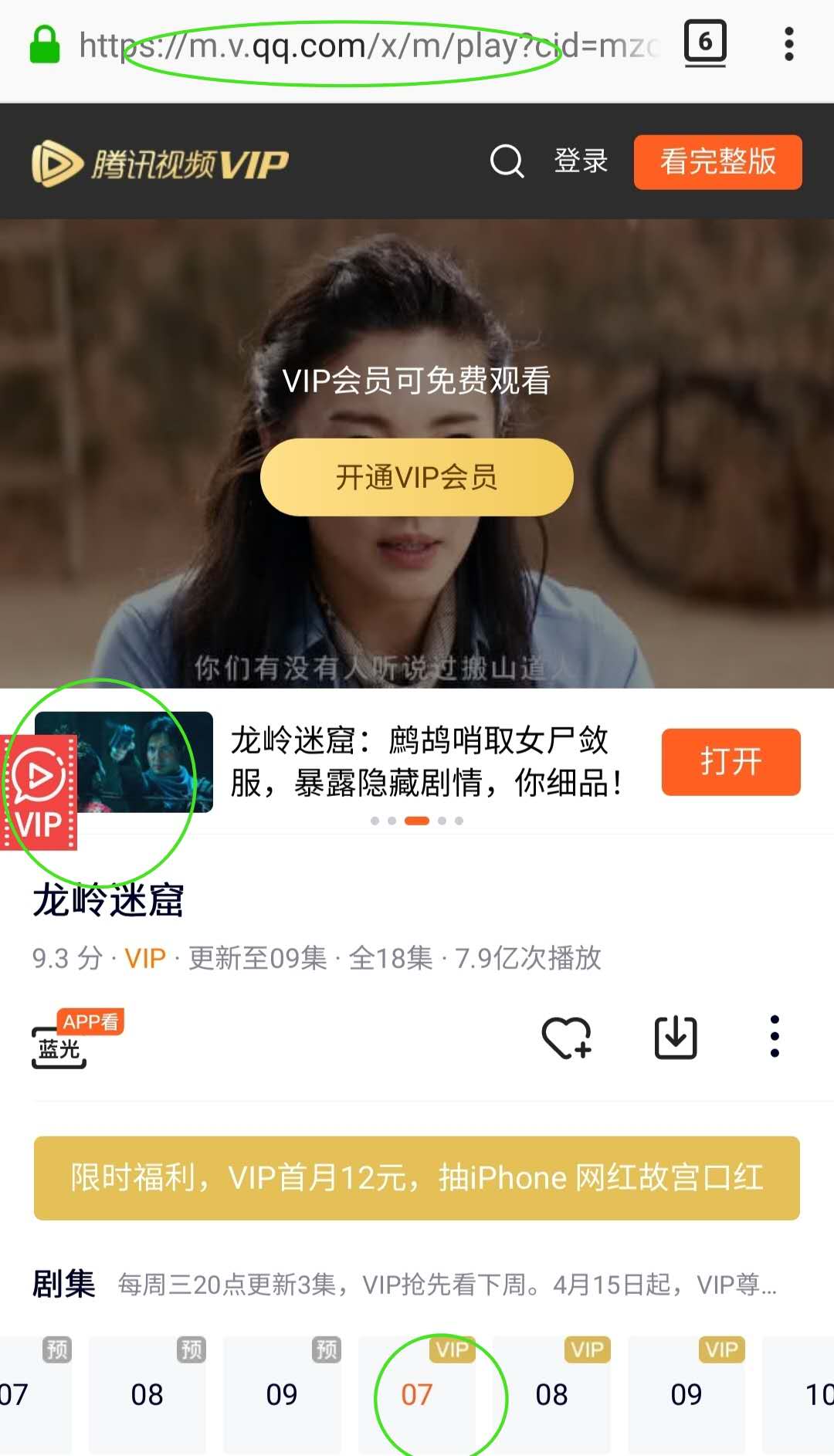Select episode 08 with VIP badge
Viewport: 834px width, 1456px height.
[x=551, y=1393]
